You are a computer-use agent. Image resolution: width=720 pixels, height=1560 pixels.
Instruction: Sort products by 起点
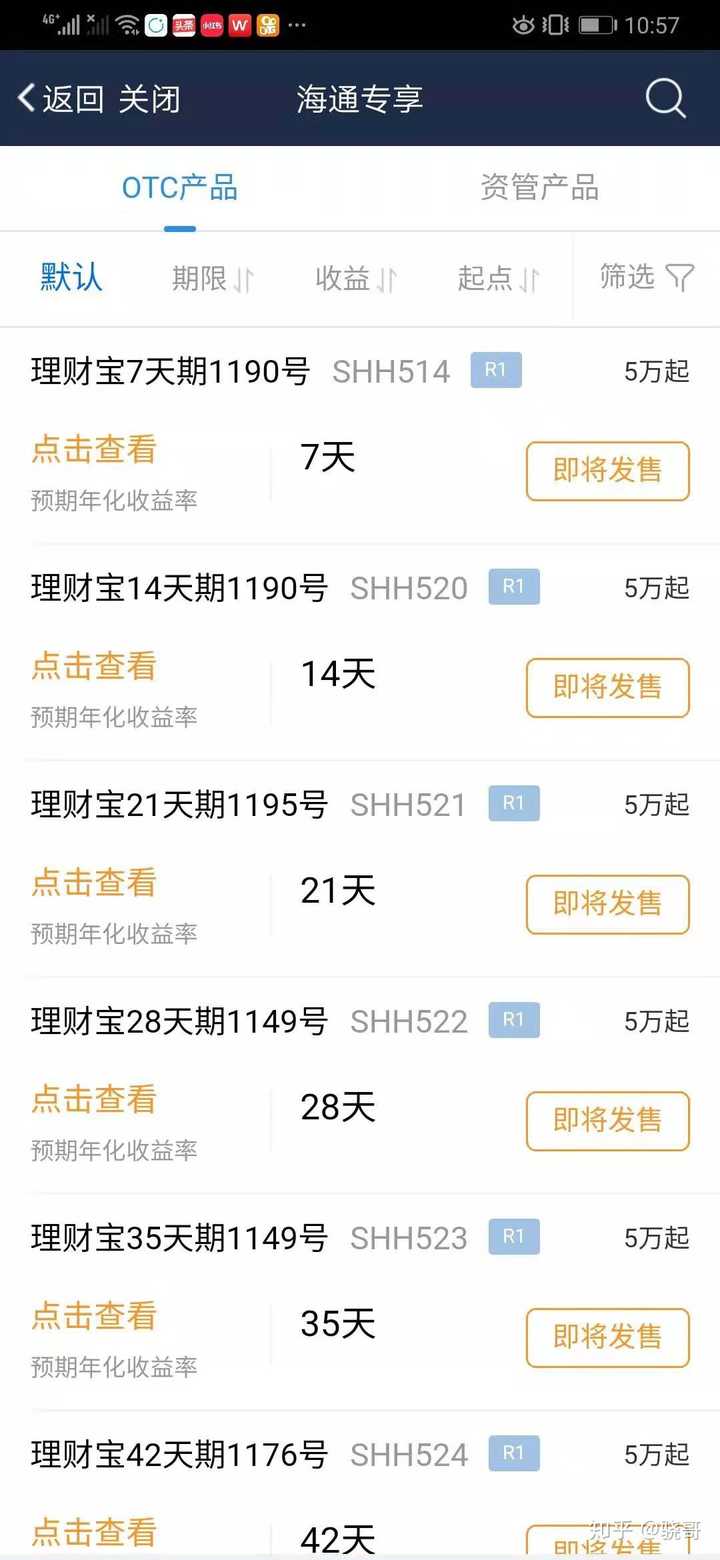pyautogui.click(x=499, y=278)
